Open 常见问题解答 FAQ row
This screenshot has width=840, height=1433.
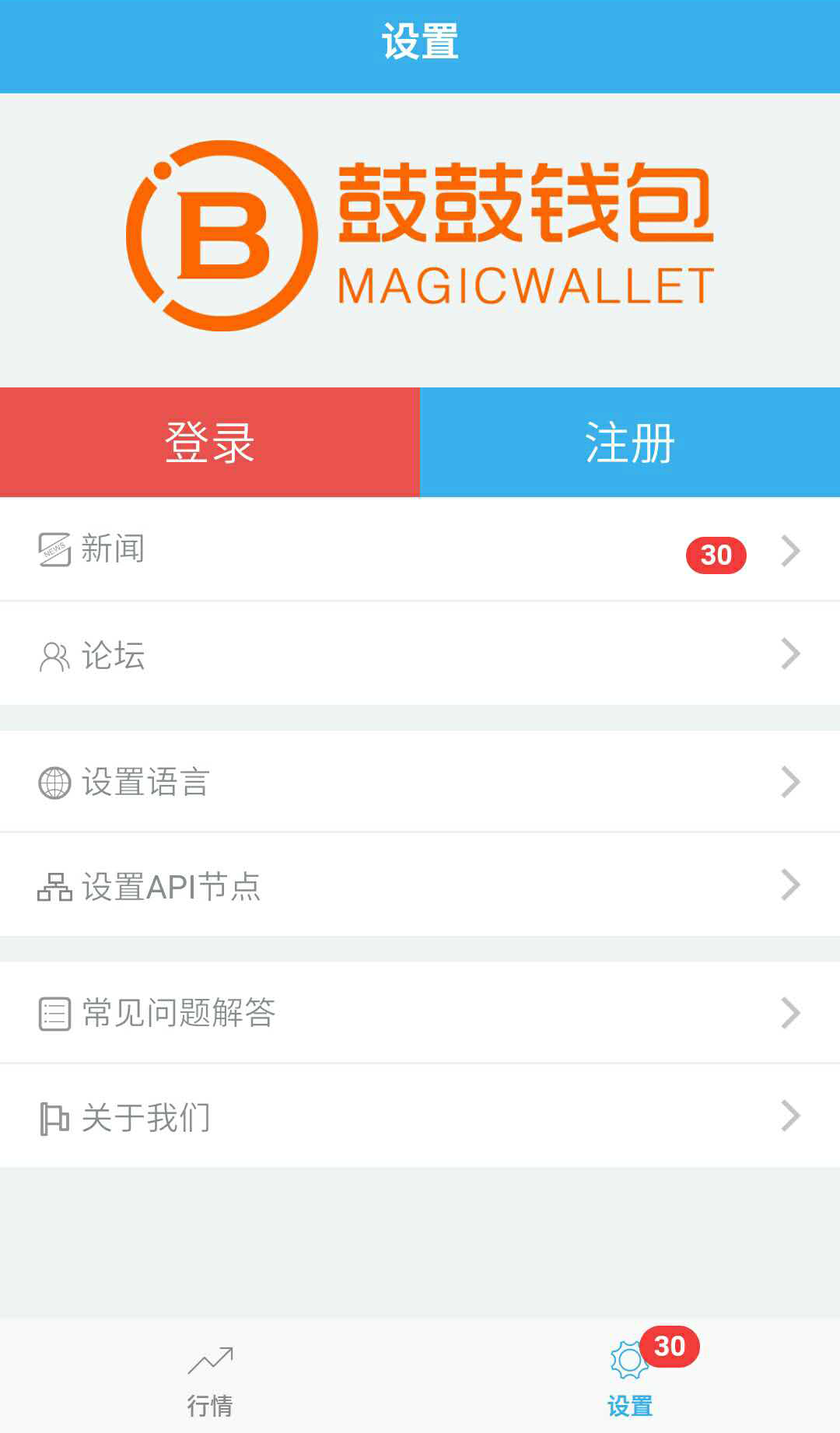coord(420,1013)
